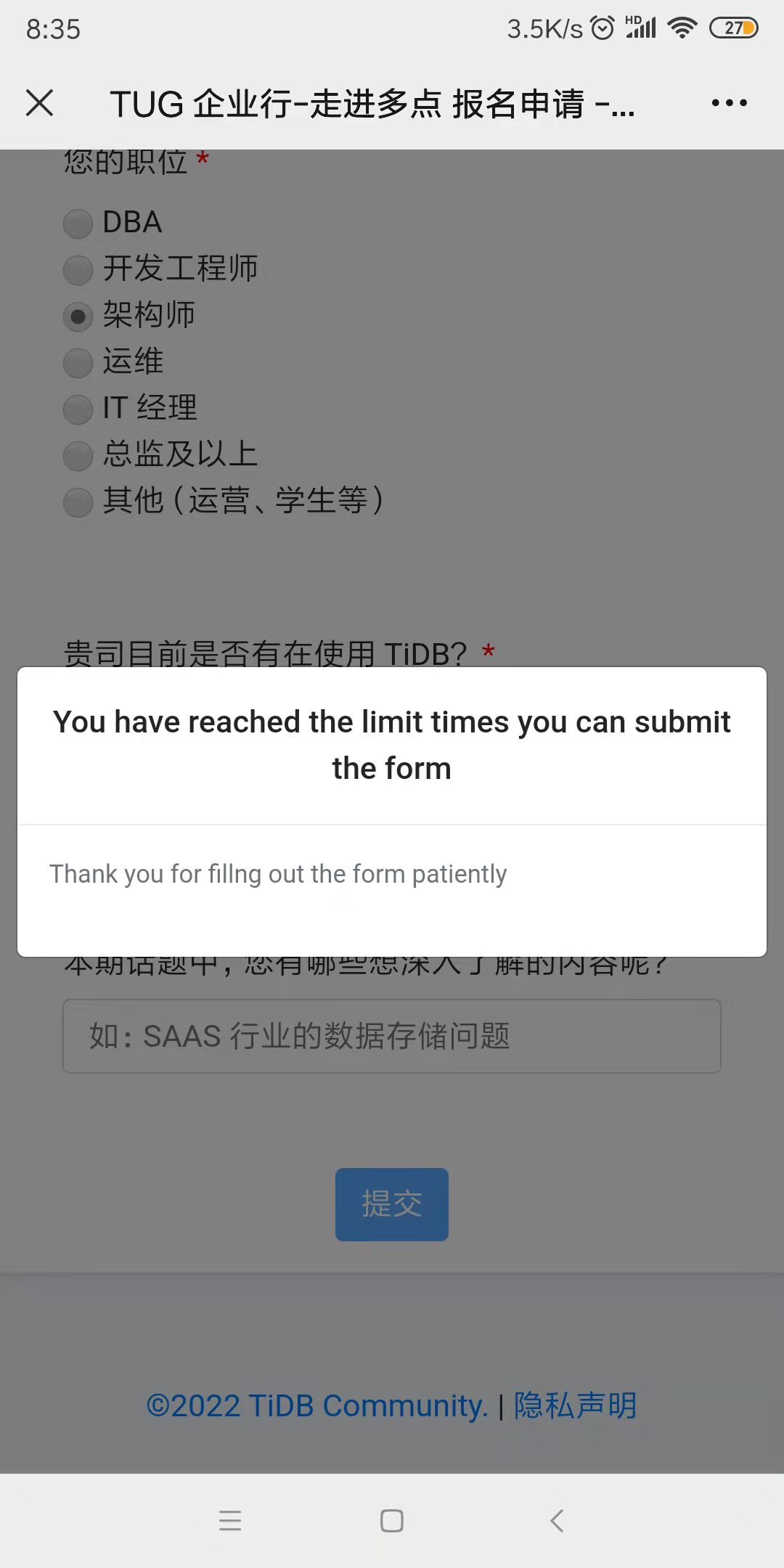This screenshot has height=1568, width=784.
Task: Open the three-dot overflow menu
Action: coord(729,103)
